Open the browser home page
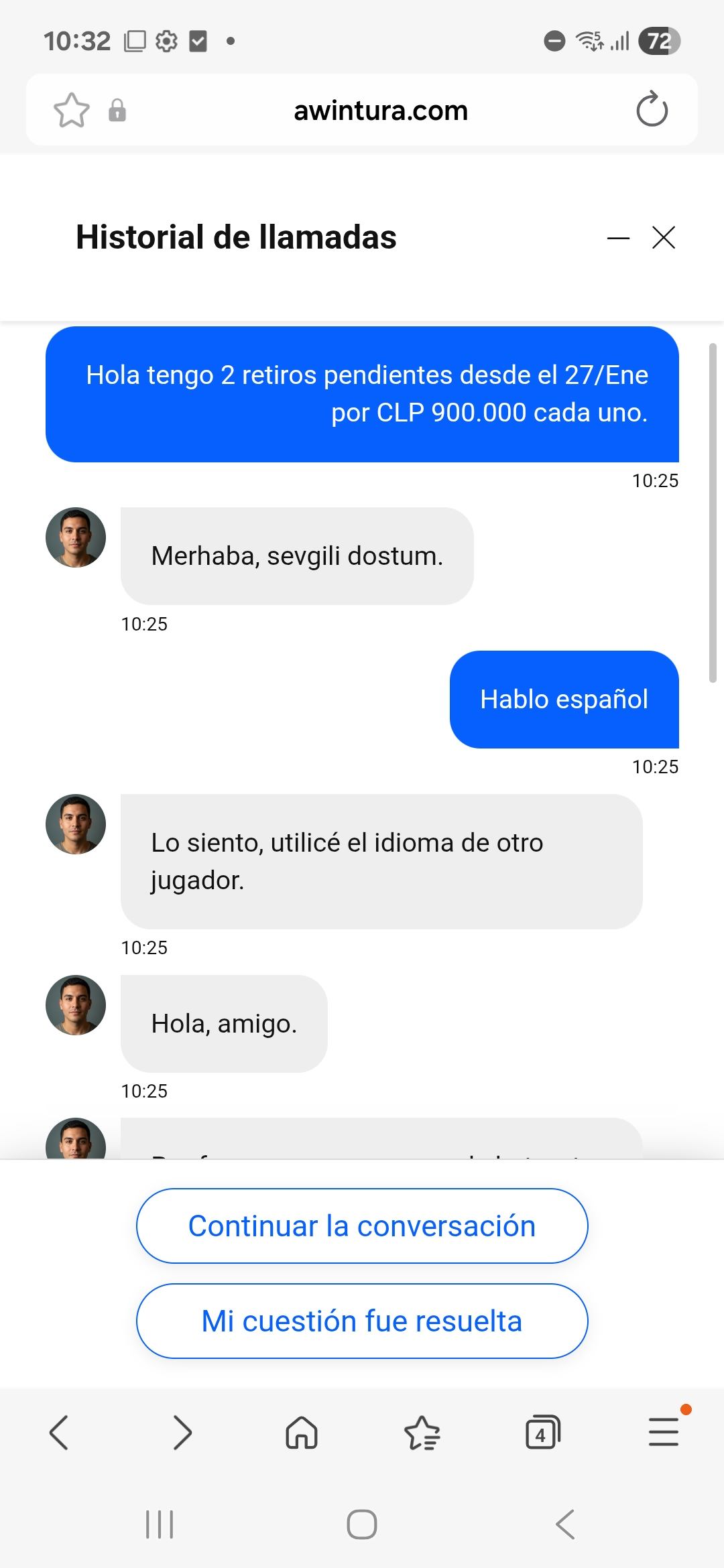Screen dimensions: 724x1568 tap(302, 1433)
